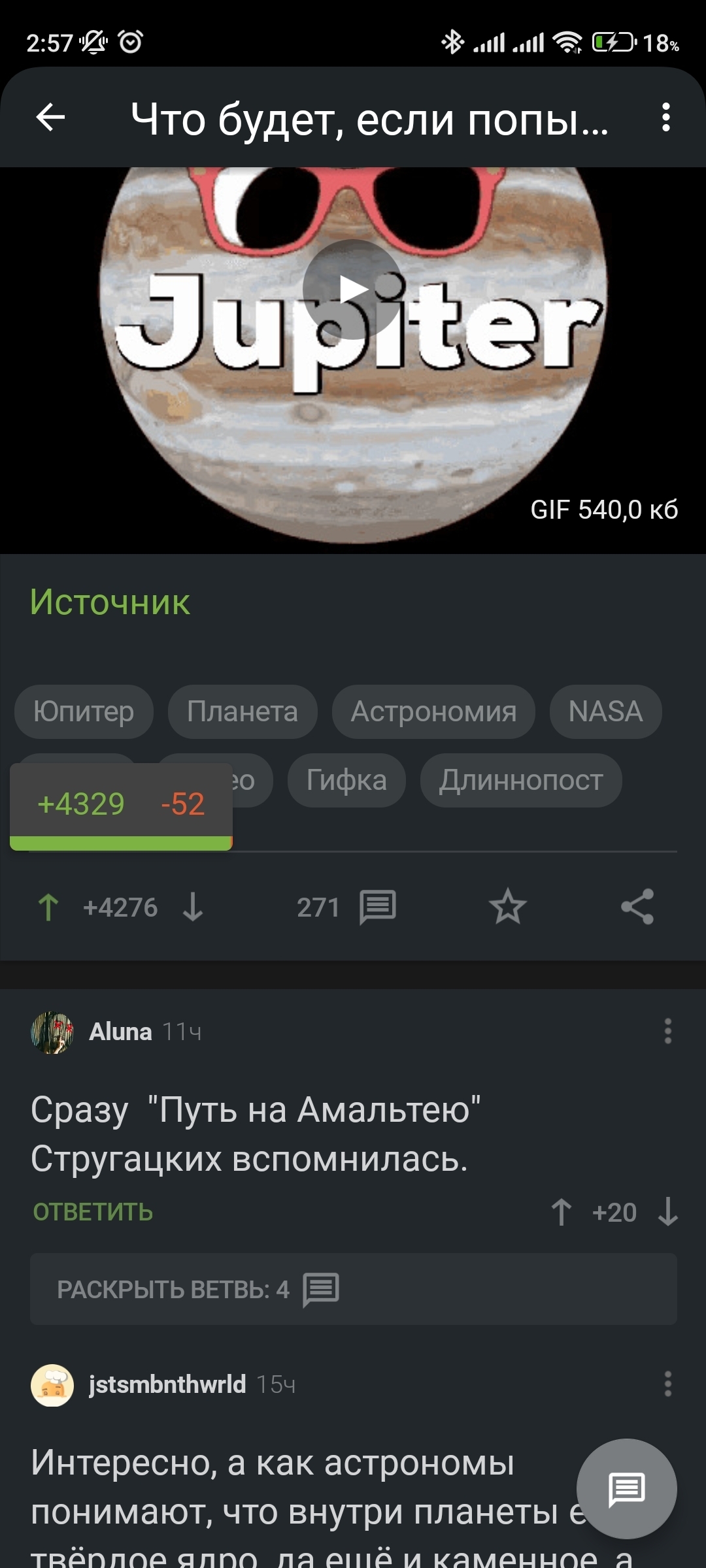Select the Длиннопост tag

[x=521, y=780]
